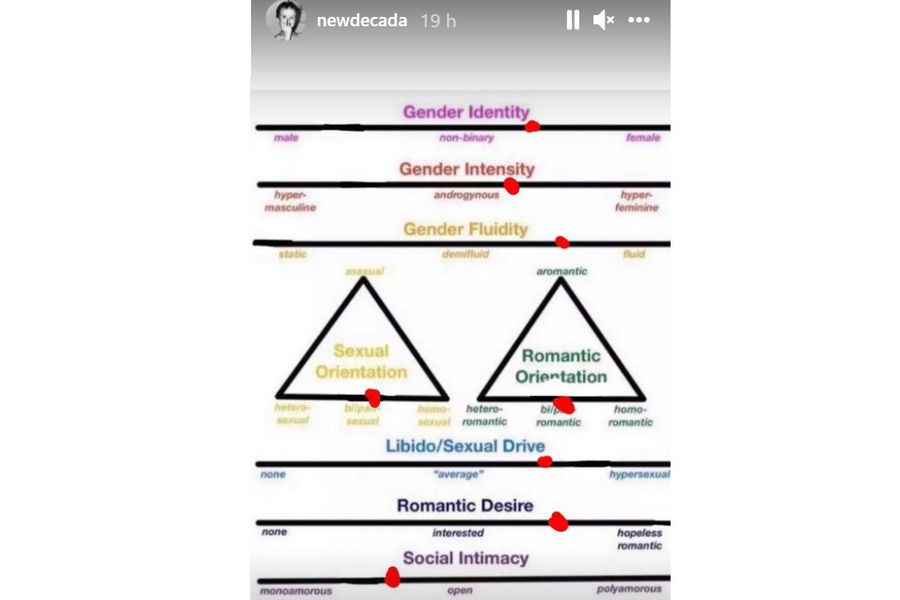Unmute the story audio
The image size is (900, 600).
[603, 20]
